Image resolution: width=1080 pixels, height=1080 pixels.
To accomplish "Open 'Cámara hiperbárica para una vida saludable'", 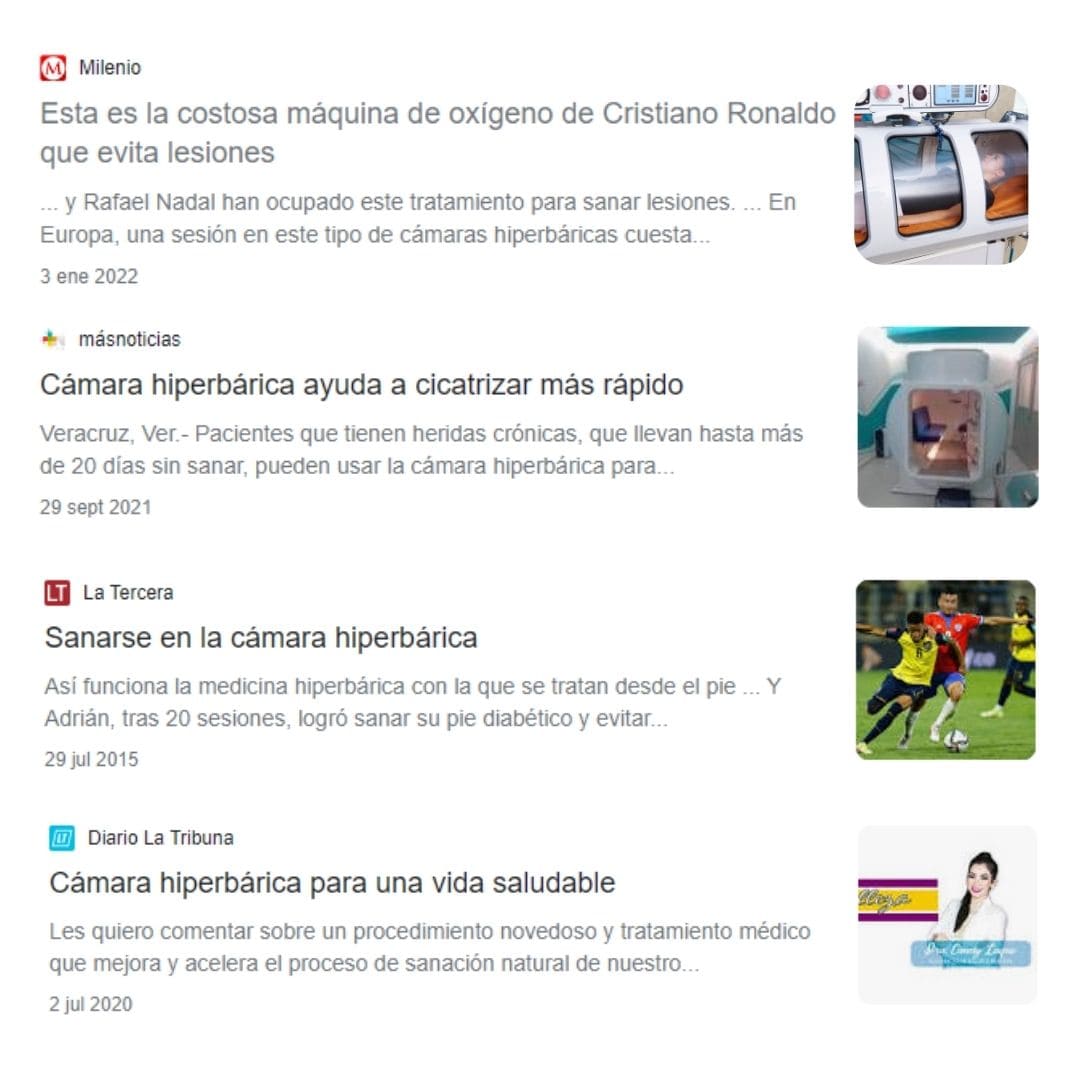I will 331,883.
